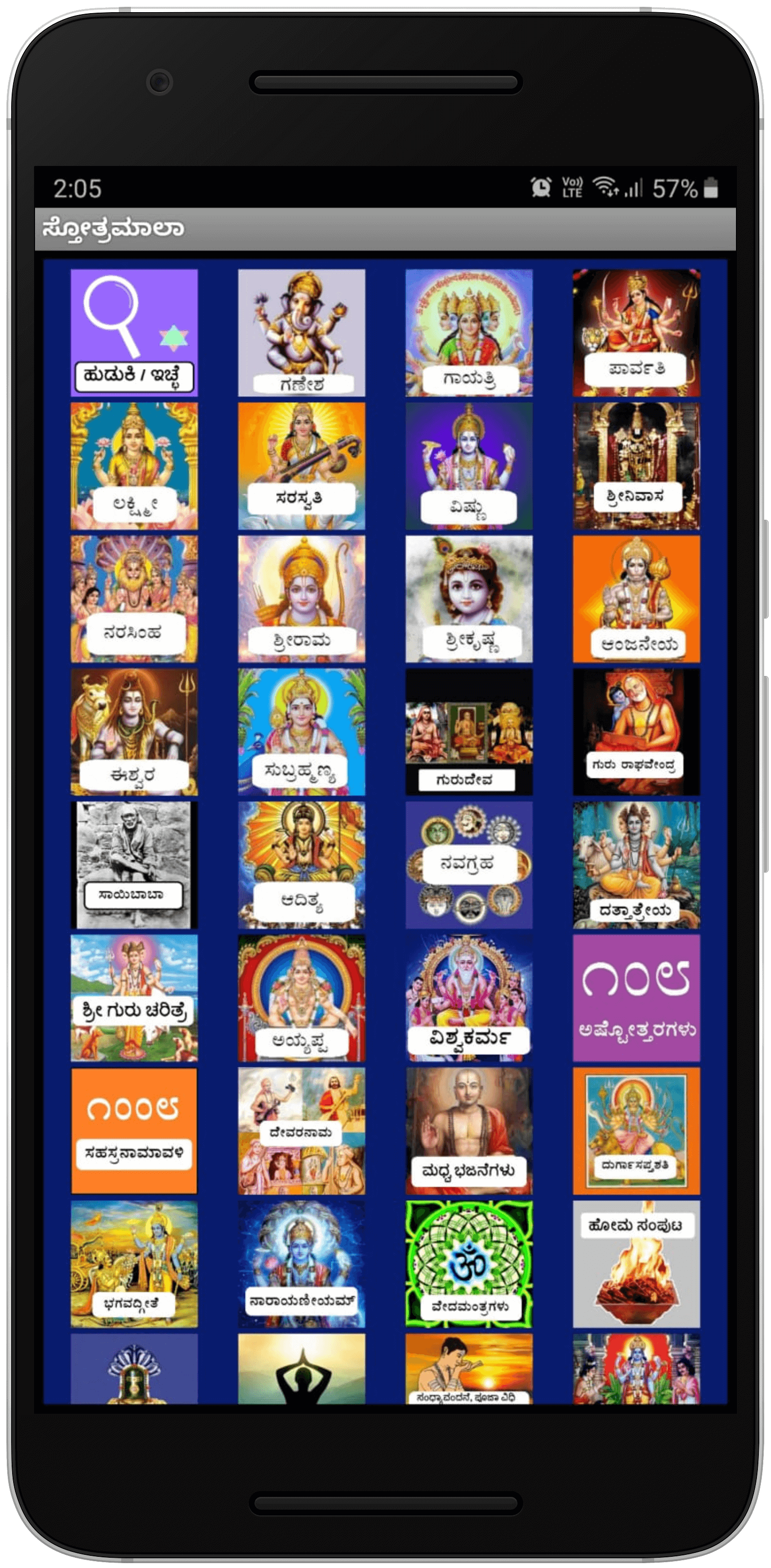Open the ಗಣೇಶ stotra category
771x1568 pixels.
click(301, 332)
